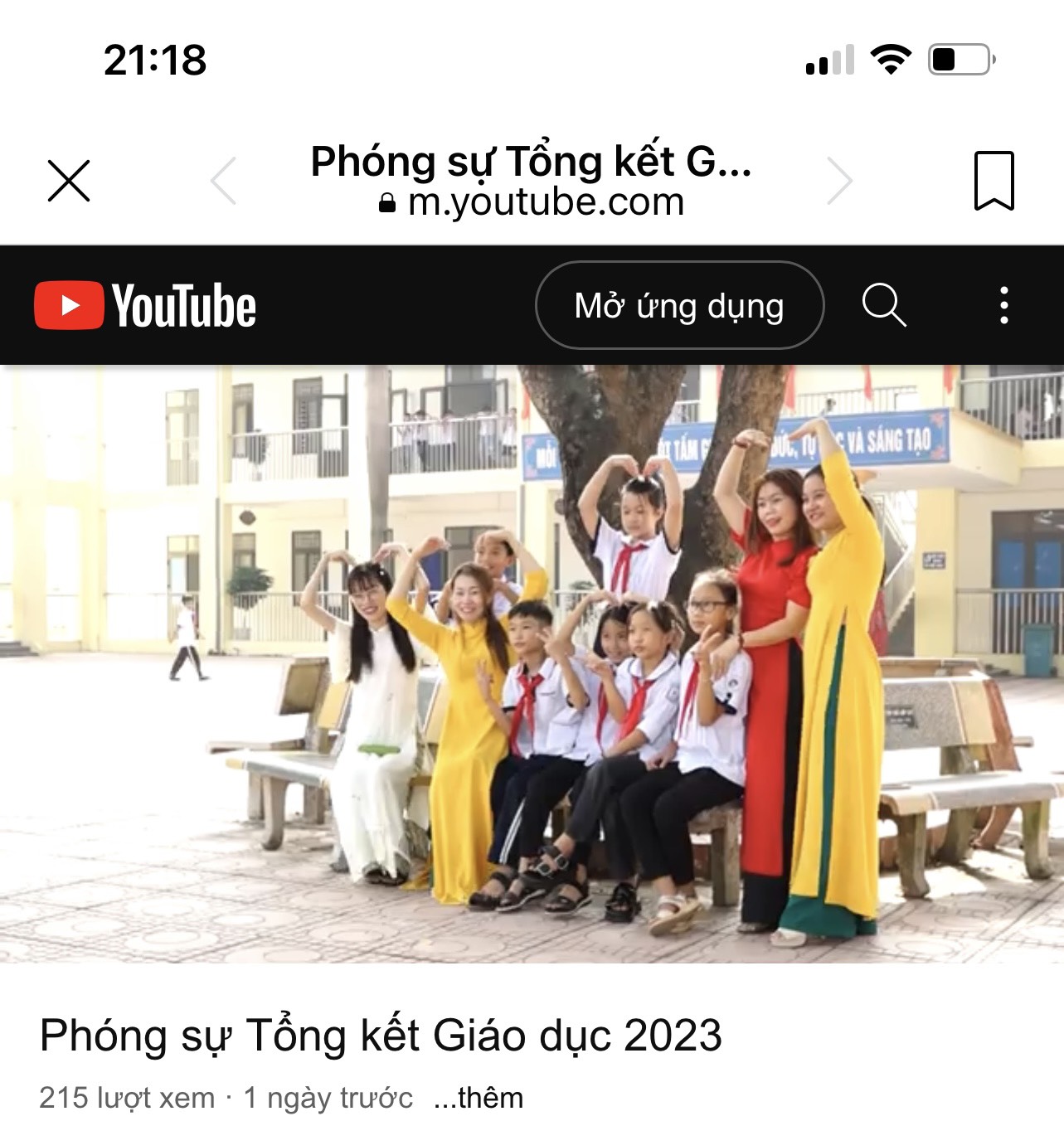
Task: Open the three-dot overflow menu
Action: click(1004, 305)
